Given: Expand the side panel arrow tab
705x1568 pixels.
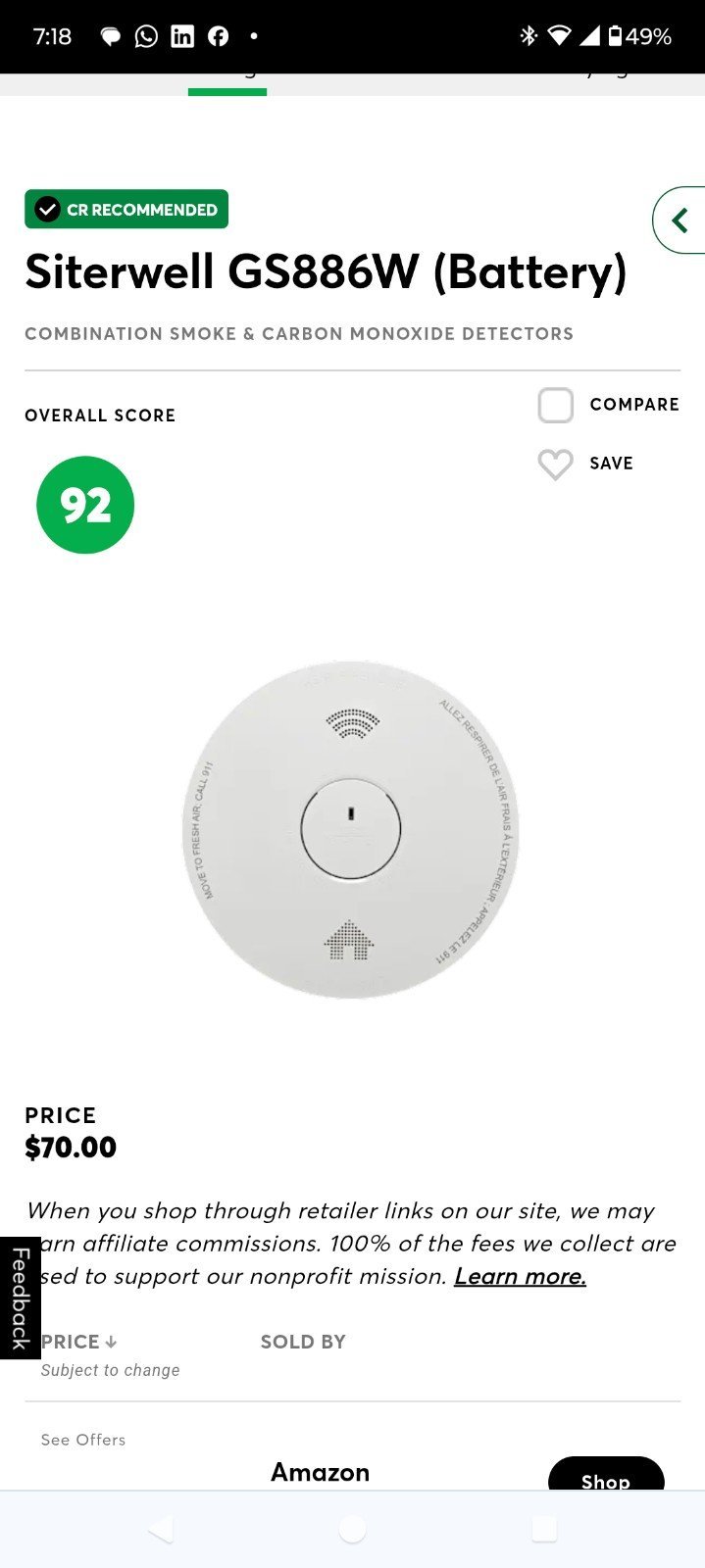Looking at the screenshot, I should (680, 220).
